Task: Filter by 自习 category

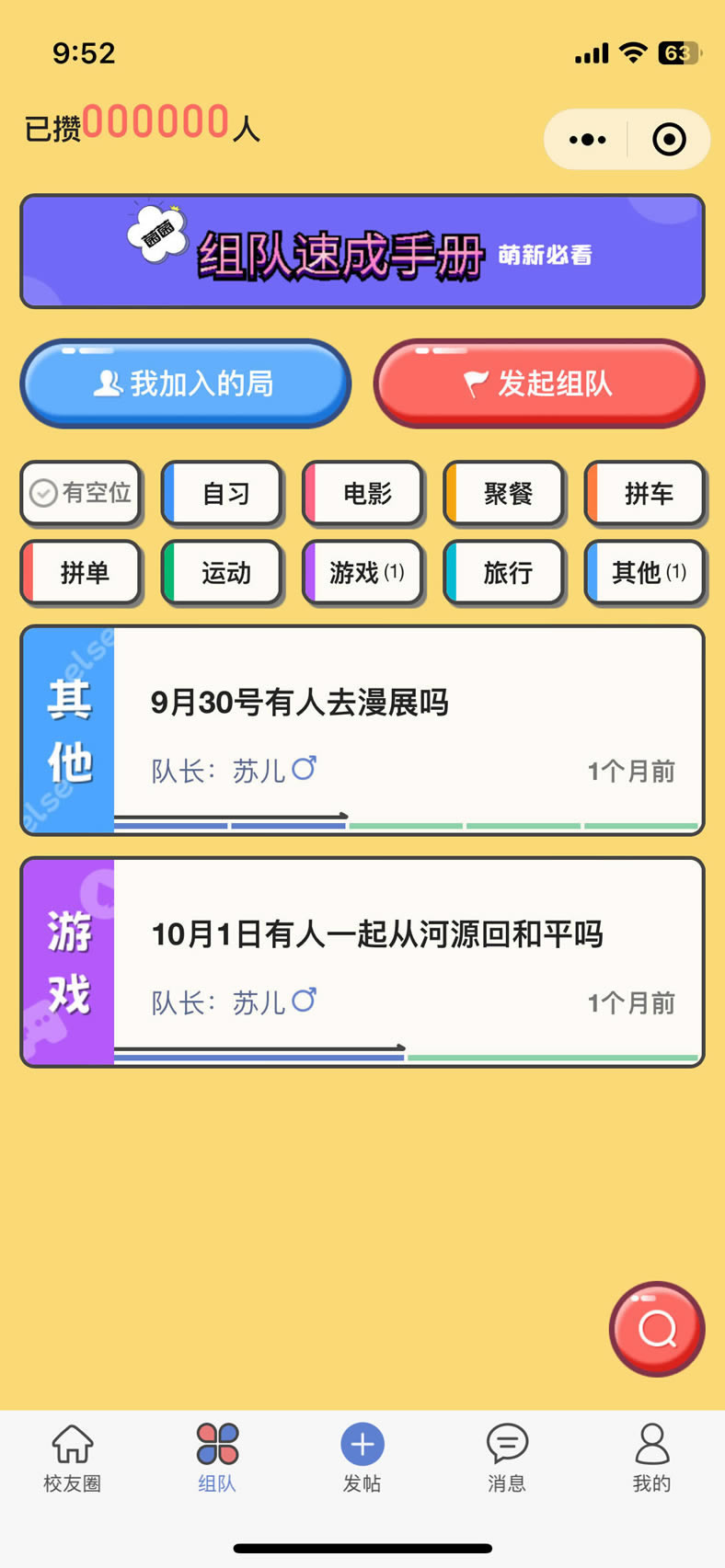Action: click(x=224, y=494)
